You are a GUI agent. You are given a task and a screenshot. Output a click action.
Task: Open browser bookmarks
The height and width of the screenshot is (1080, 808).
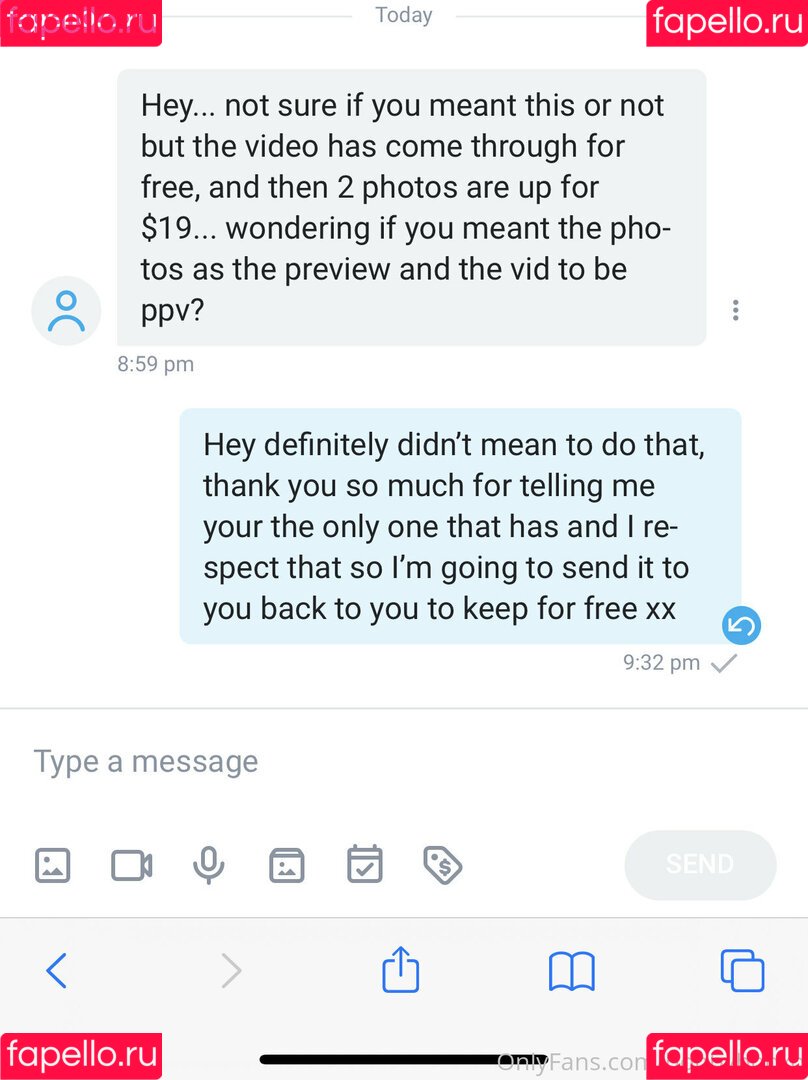[x=572, y=970]
